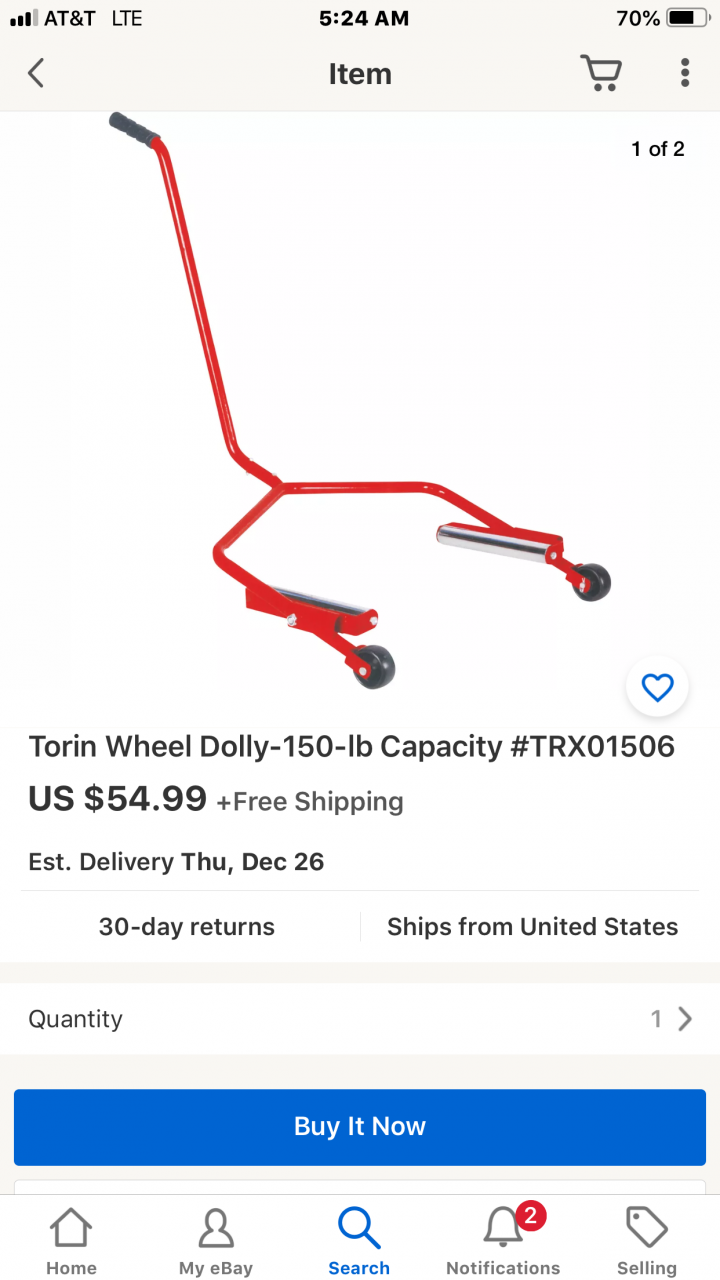Switch to the Home tab
This screenshot has width=720, height=1280.
[71, 1240]
